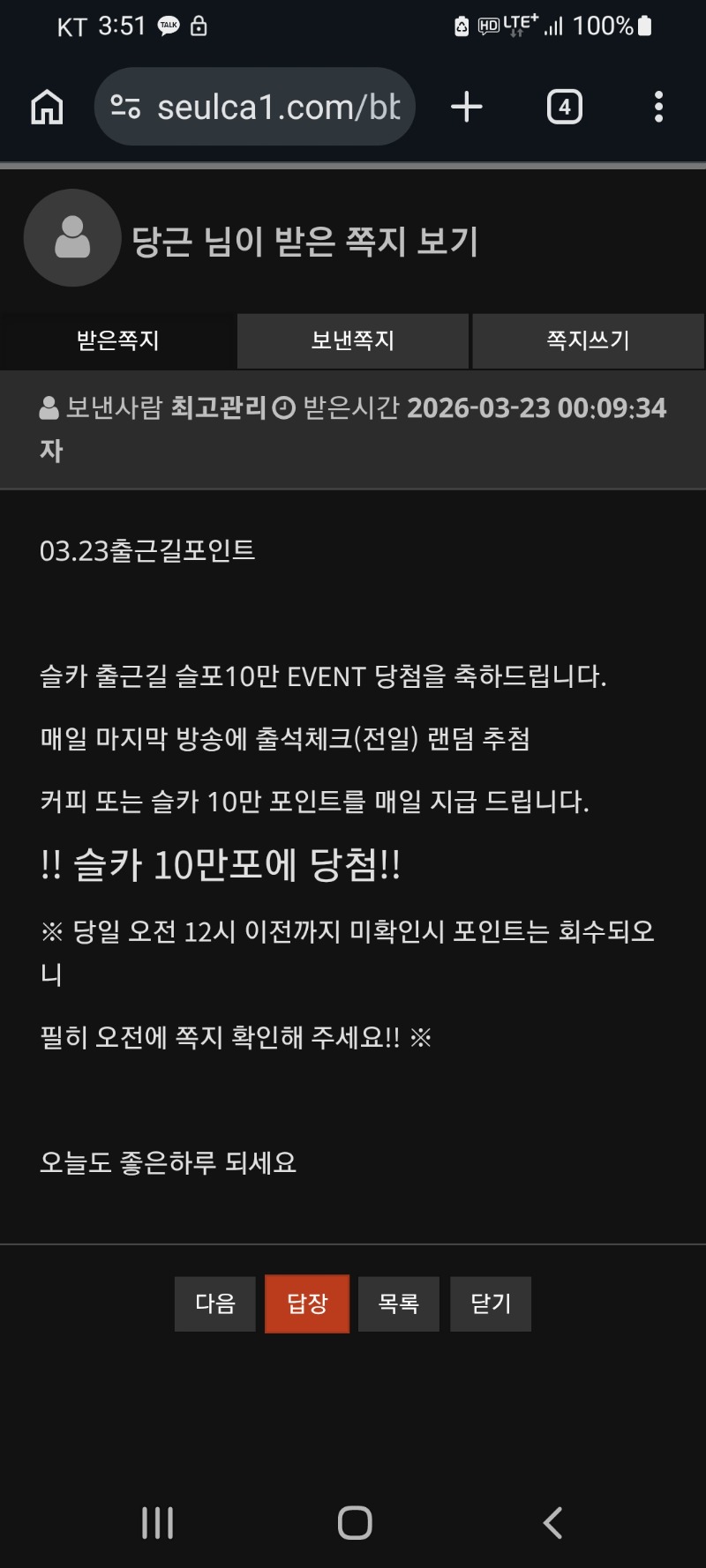Image resolution: width=706 pixels, height=1568 pixels.
Task: Return to the message list with 목록
Action: point(399,1303)
